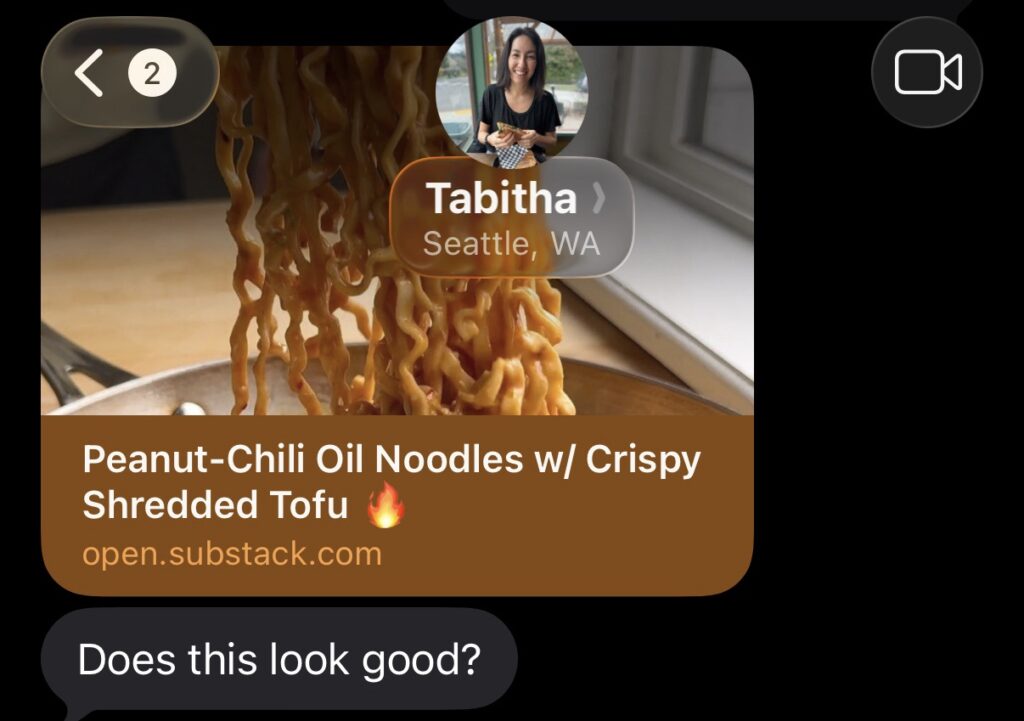The image size is (1024, 721).
Task: Open Tabitha's contact details
Action: [512, 215]
